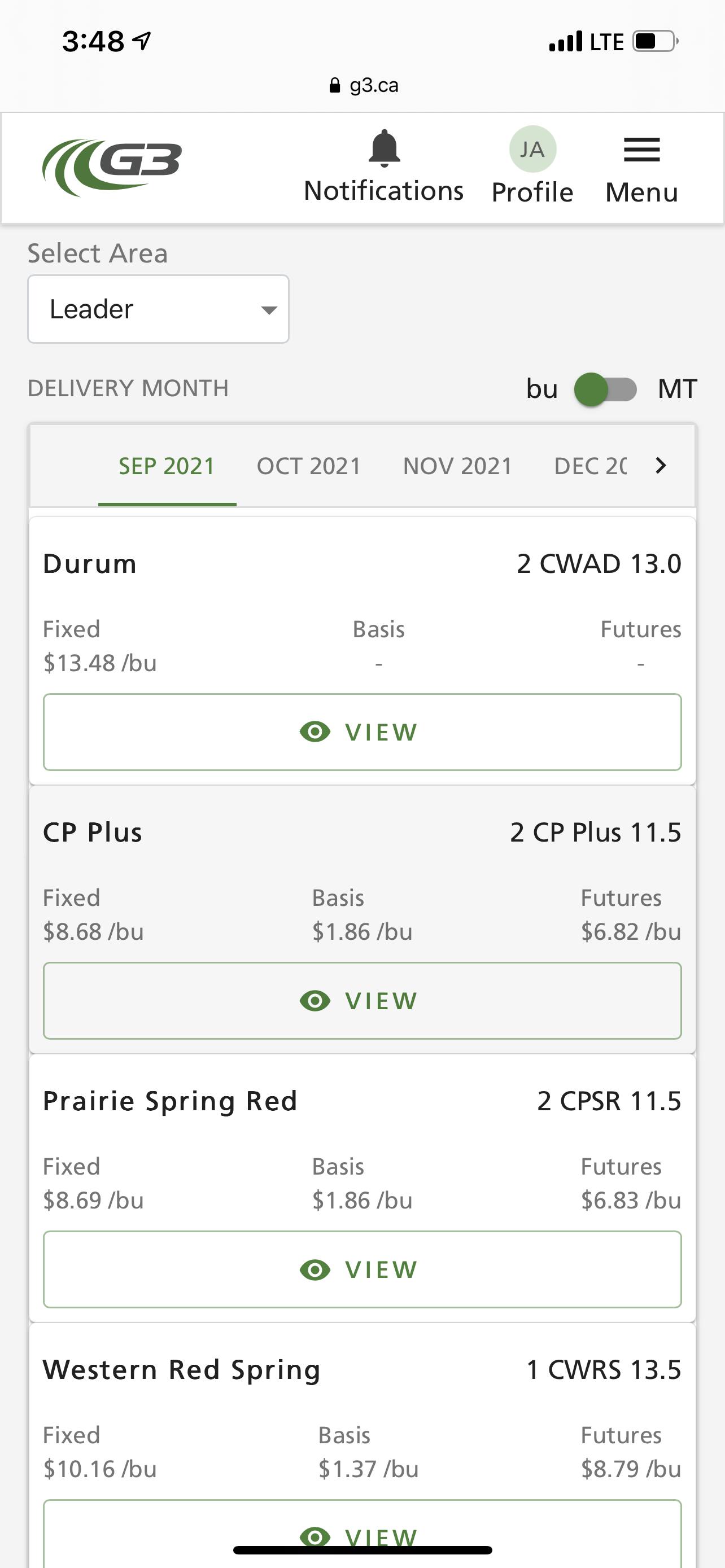
Task: Switch to the DEC delivery month tab
Action: [x=590, y=466]
